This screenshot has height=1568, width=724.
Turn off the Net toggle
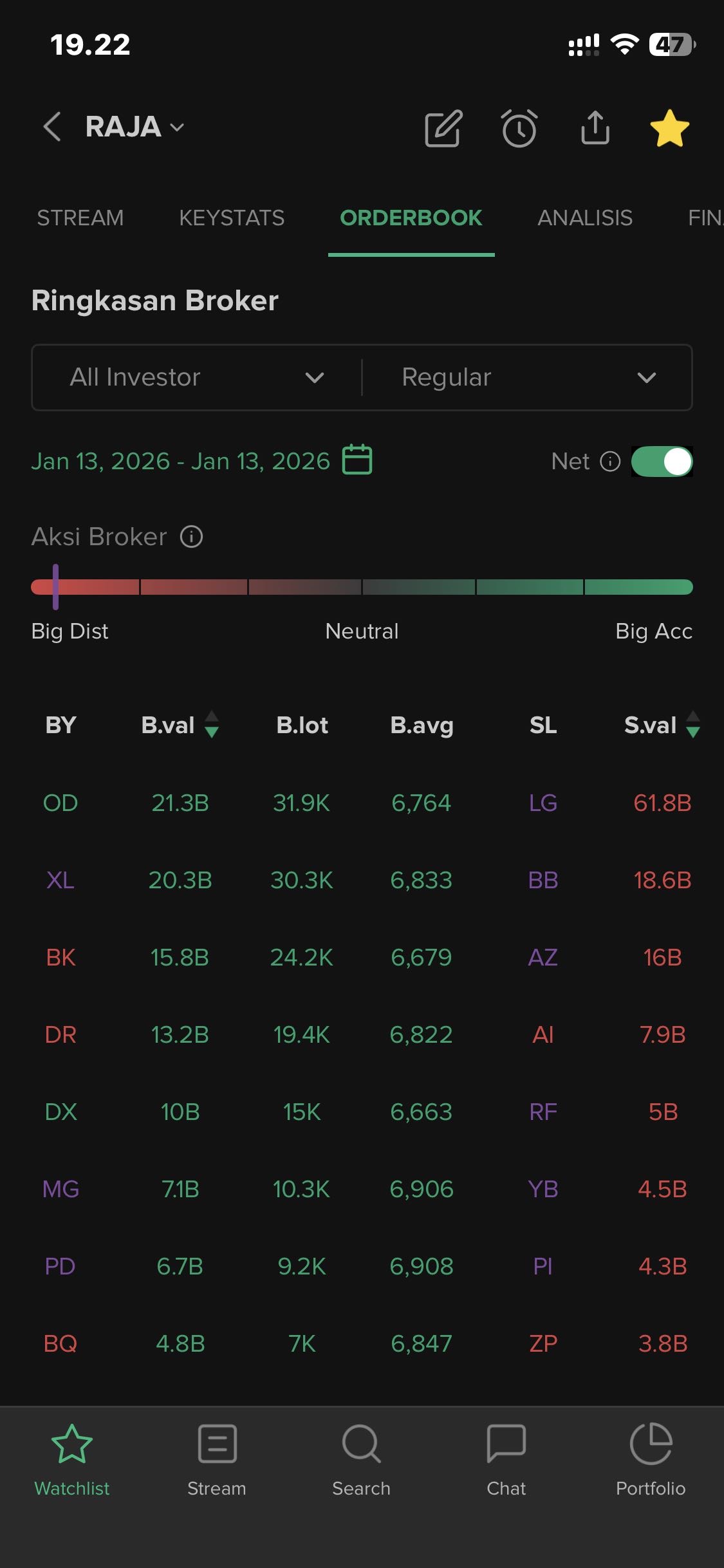pyautogui.click(x=662, y=462)
